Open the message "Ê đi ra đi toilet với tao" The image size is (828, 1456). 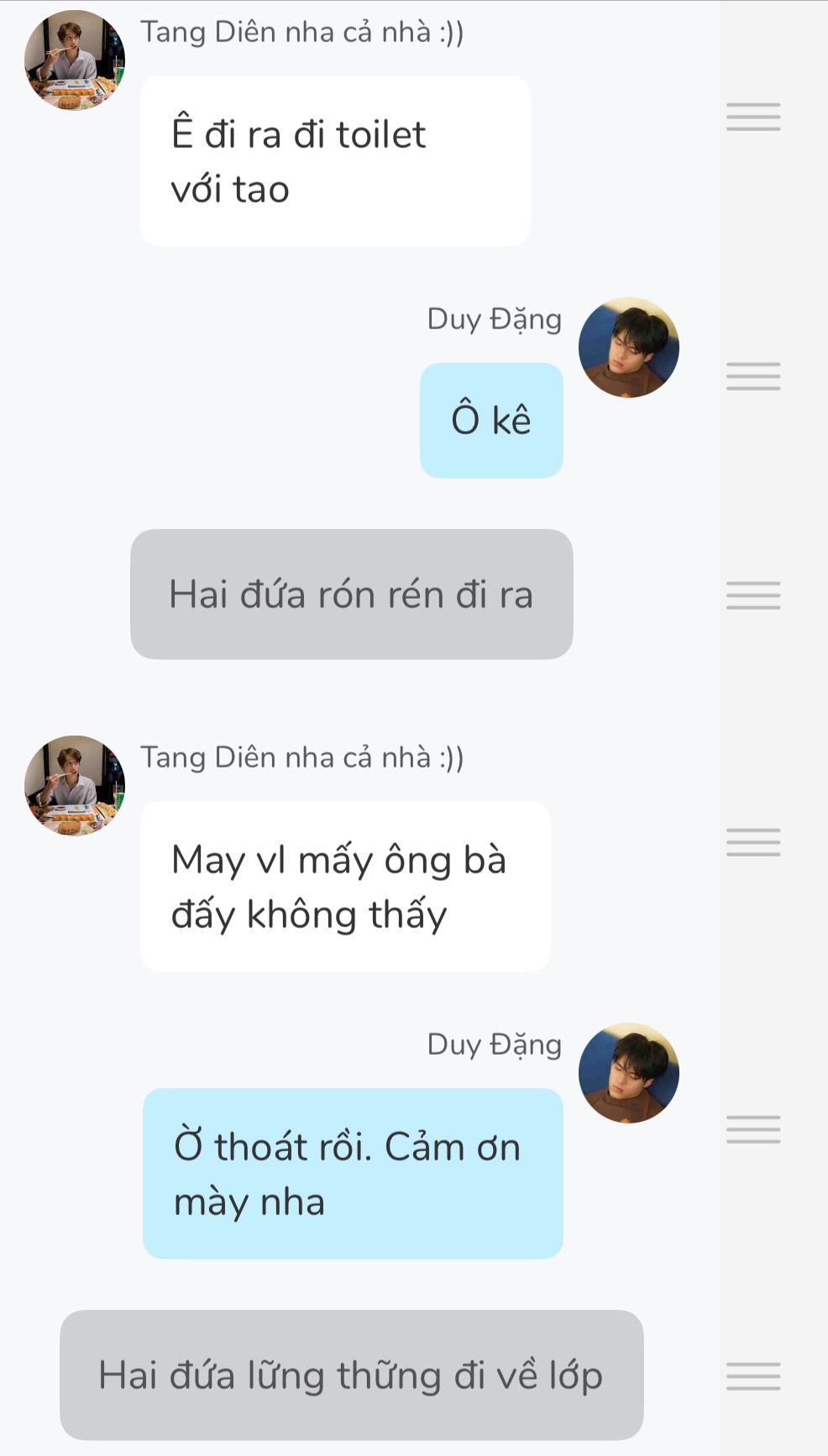pyautogui.click(x=334, y=161)
